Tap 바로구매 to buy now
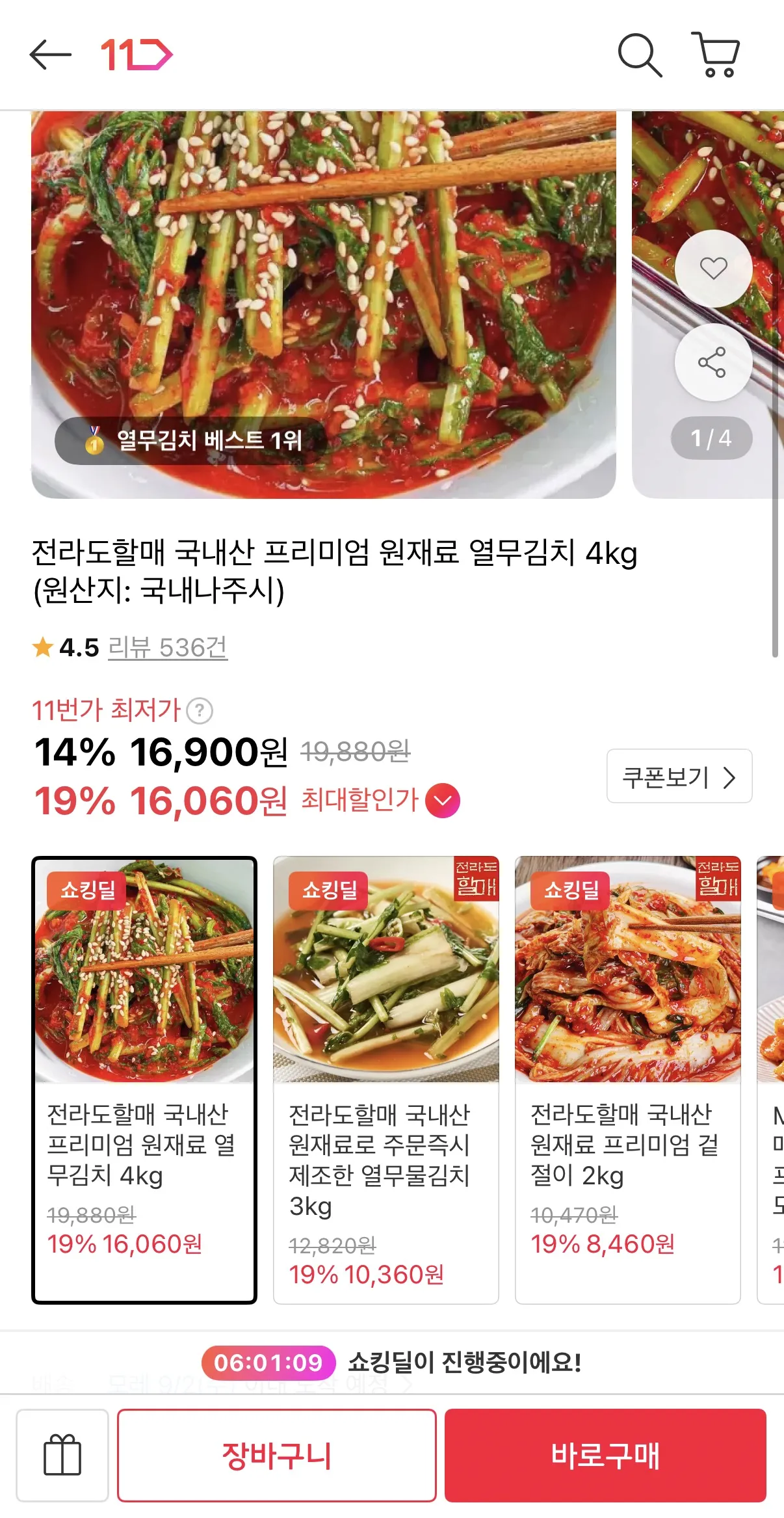Screen dimensions: 784x1518 (x=605, y=1456)
